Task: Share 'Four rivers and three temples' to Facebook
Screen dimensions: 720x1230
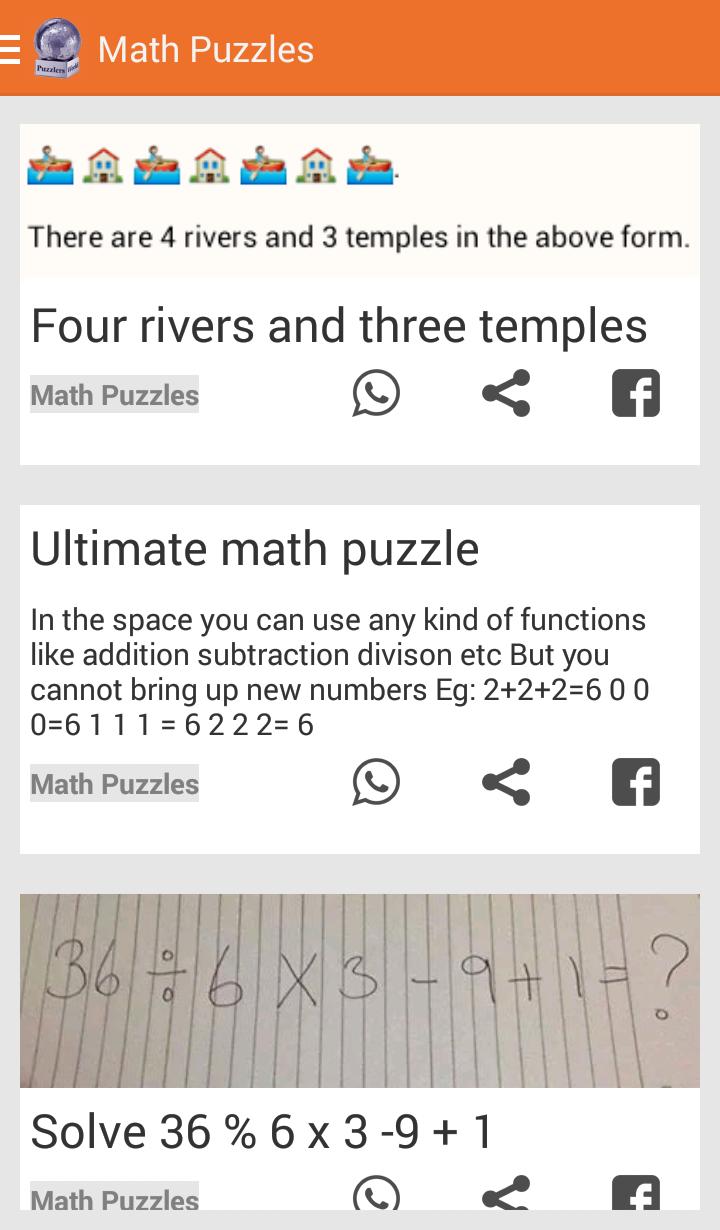Action: (x=634, y=392)
